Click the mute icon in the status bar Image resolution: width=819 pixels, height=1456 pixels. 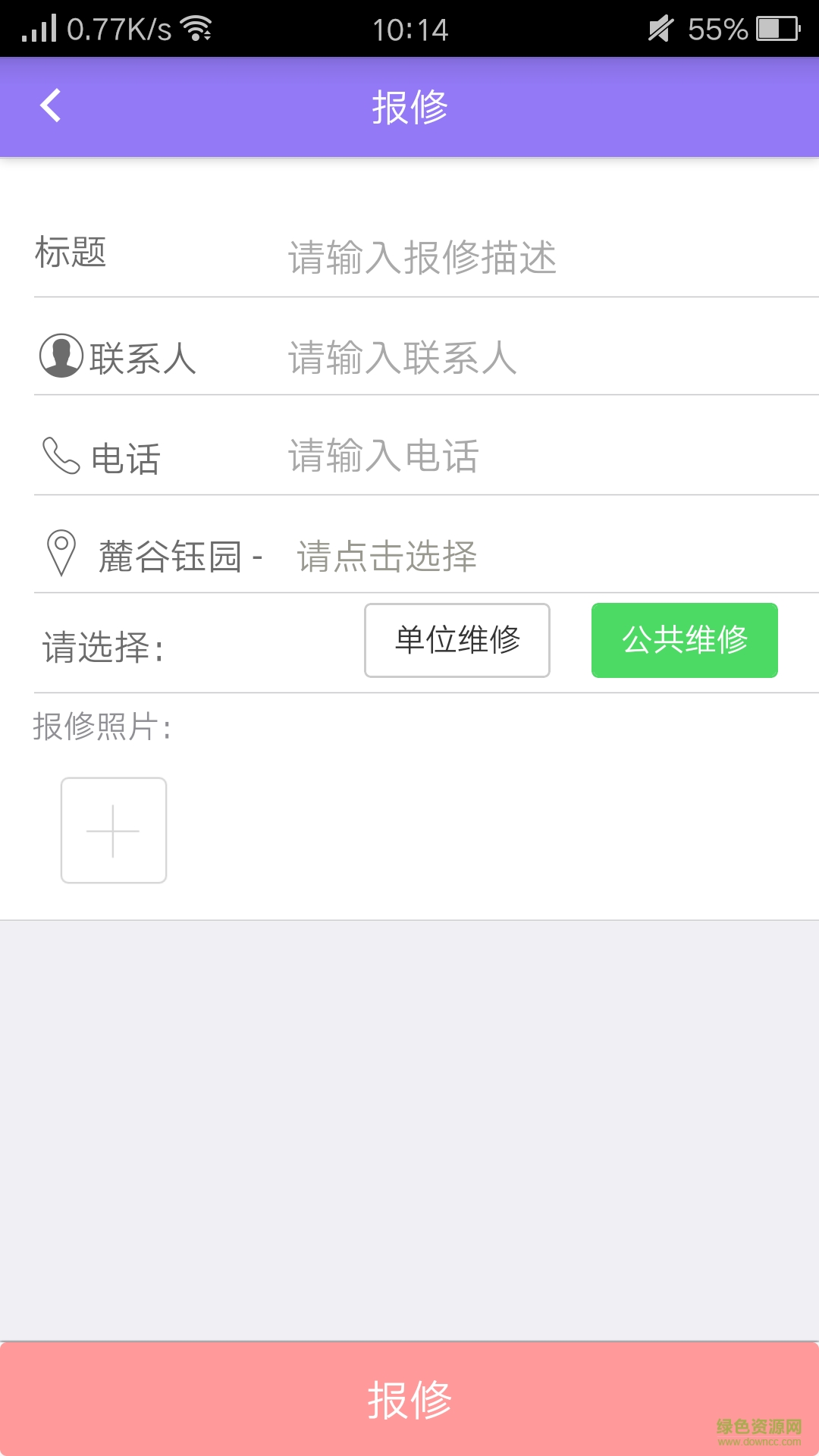[661, 27]
